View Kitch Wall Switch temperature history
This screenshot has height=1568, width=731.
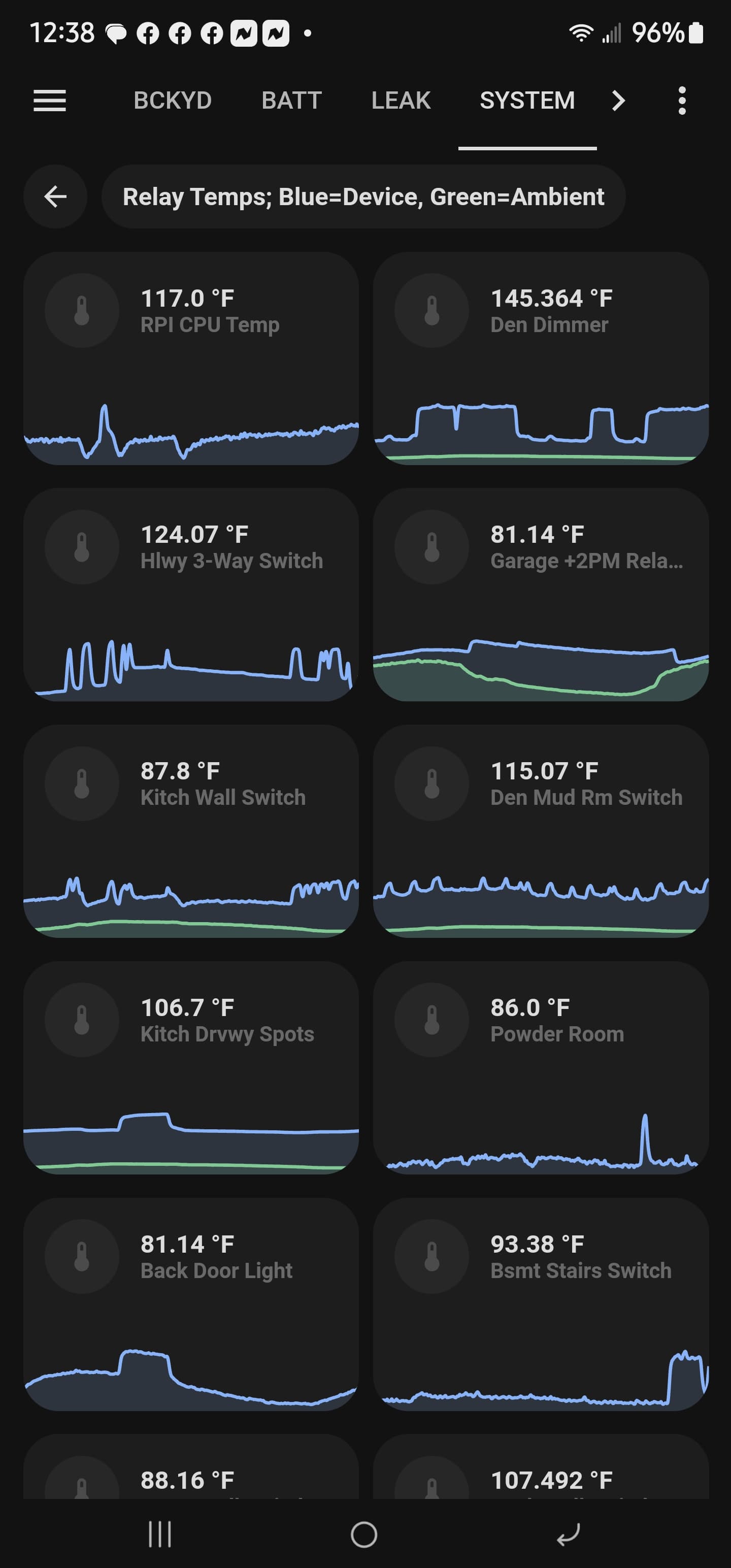coord(191,831)
